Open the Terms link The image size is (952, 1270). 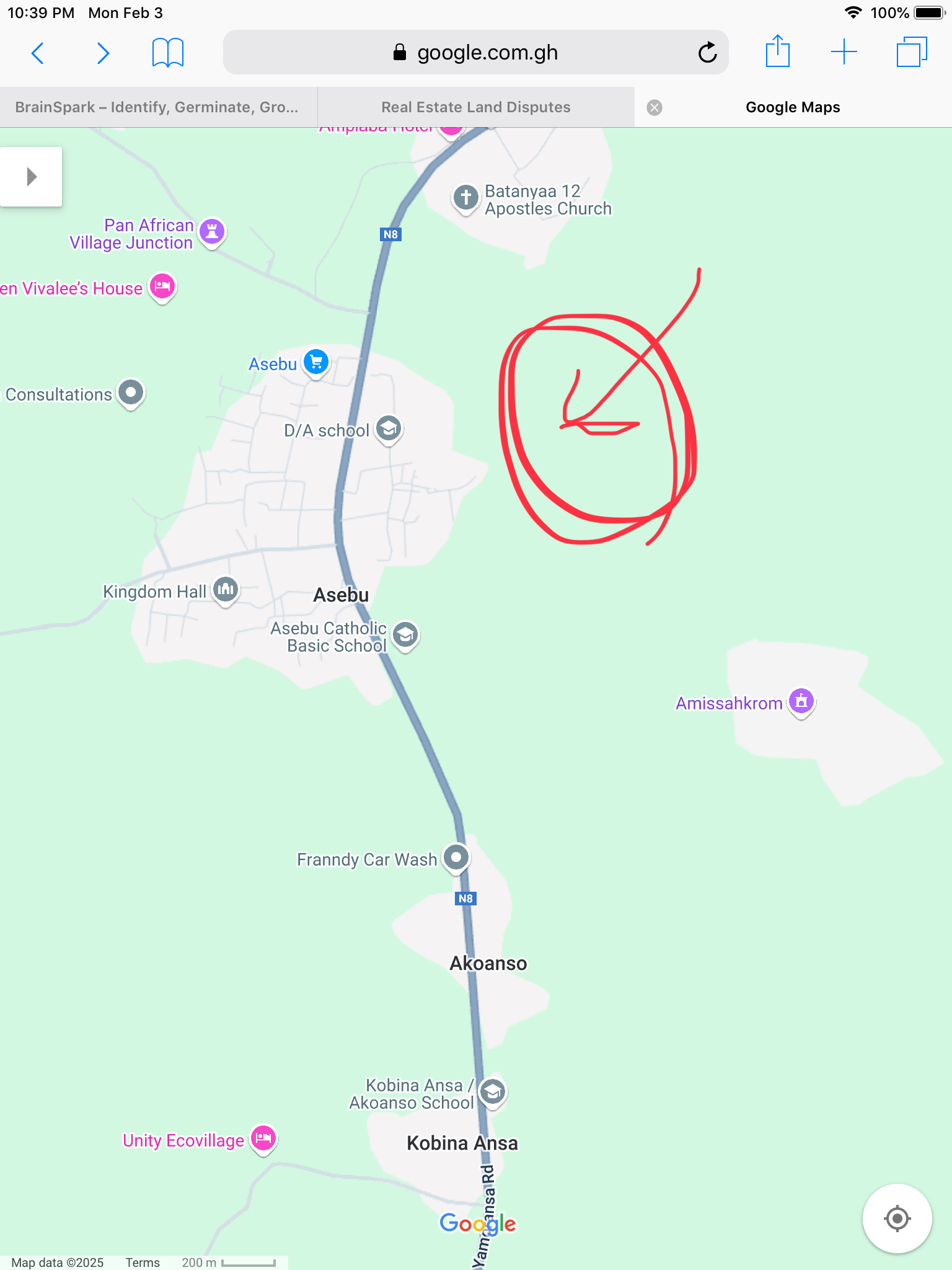[x=143, y=1263]
